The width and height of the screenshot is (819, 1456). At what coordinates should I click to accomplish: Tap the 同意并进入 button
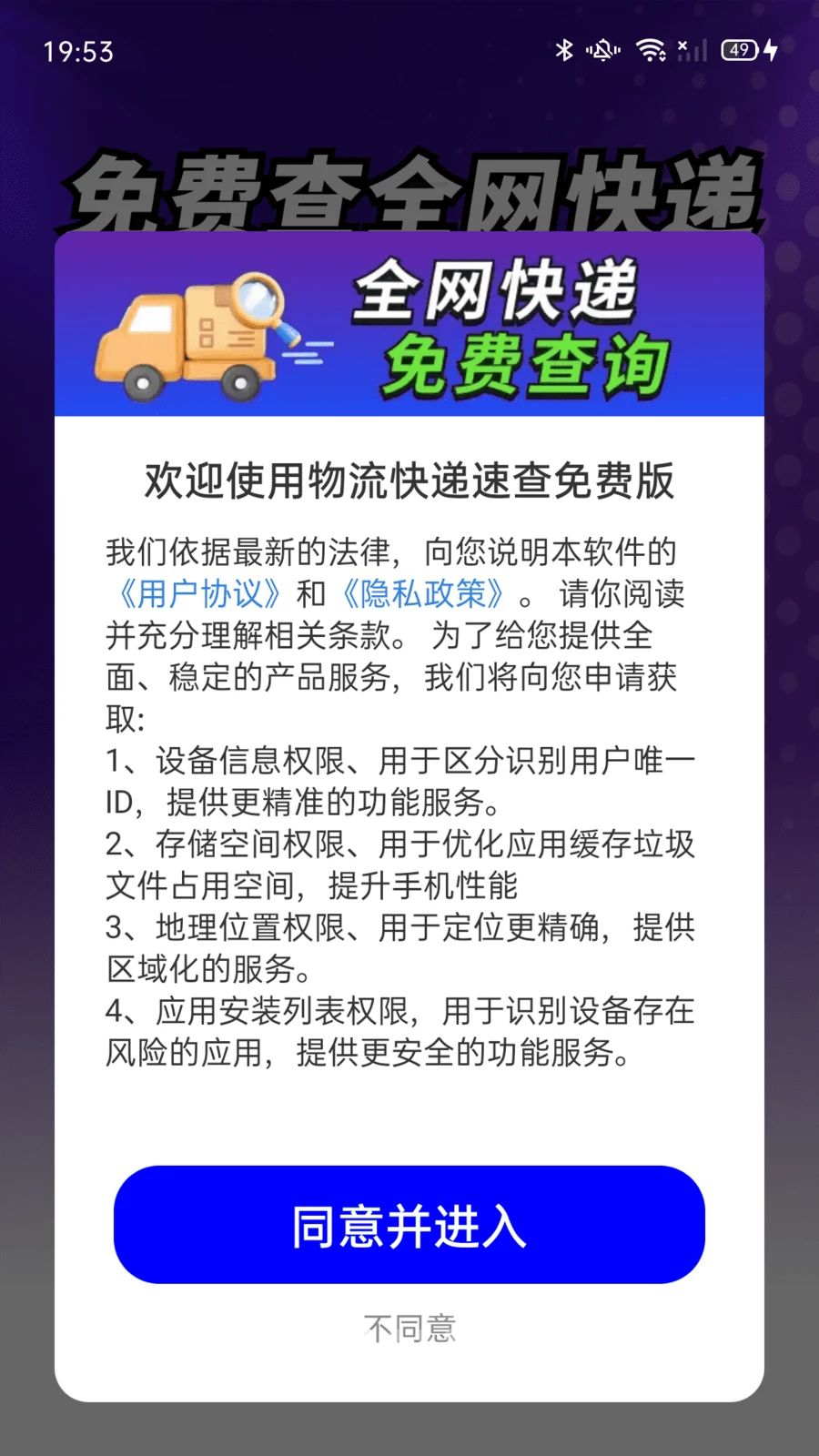click(x=409, y=1224)
